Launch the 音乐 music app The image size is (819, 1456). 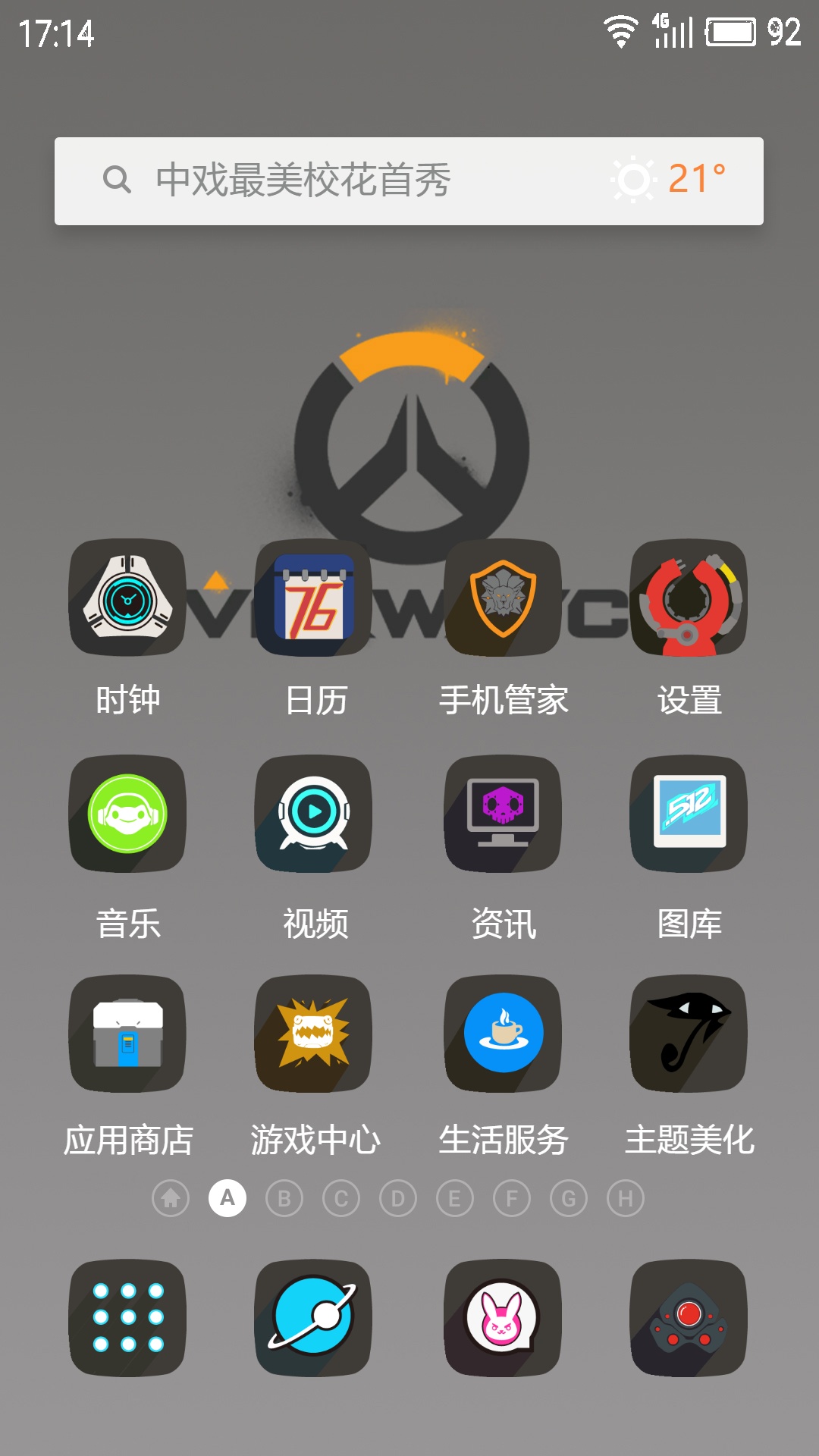pos(127,814)
